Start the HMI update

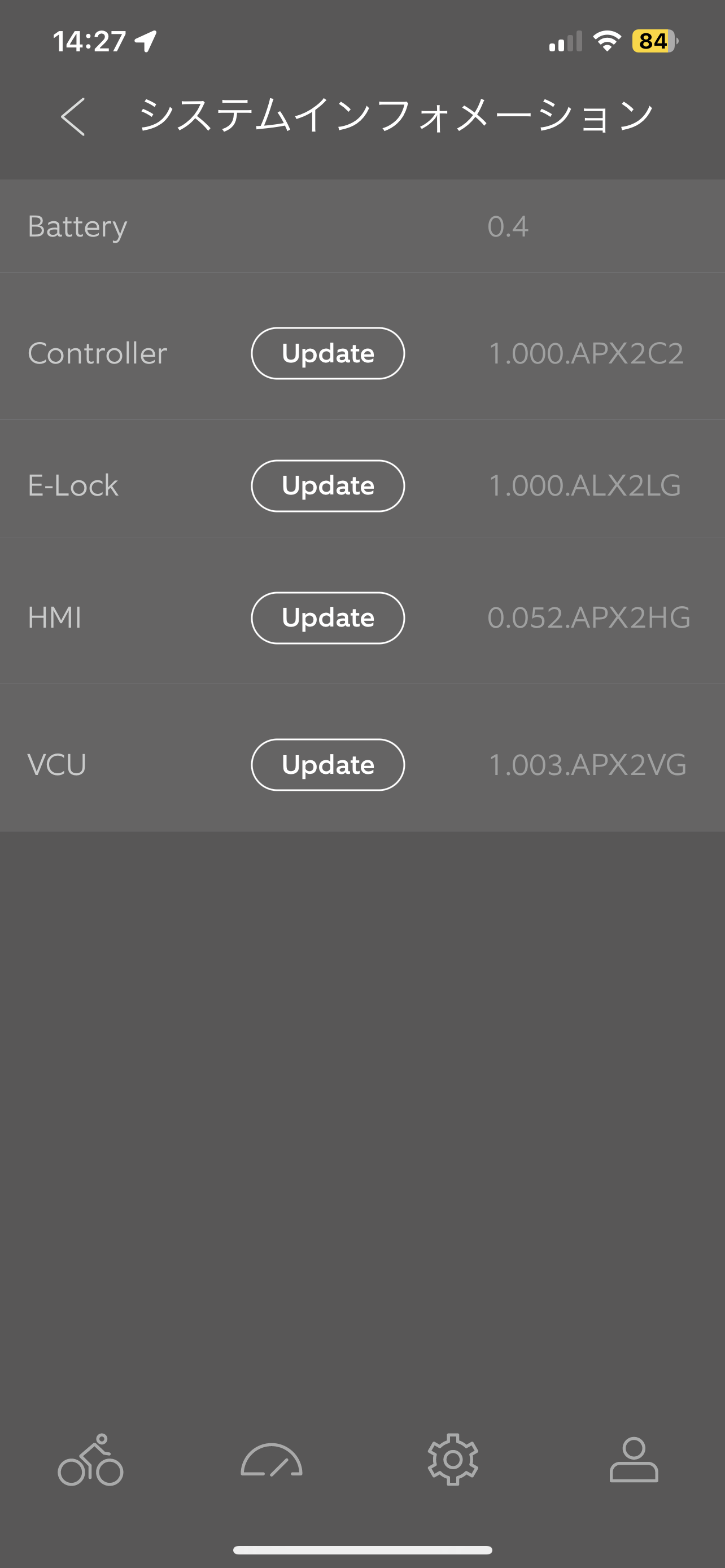pyautogui.click(x=327, y=617)
